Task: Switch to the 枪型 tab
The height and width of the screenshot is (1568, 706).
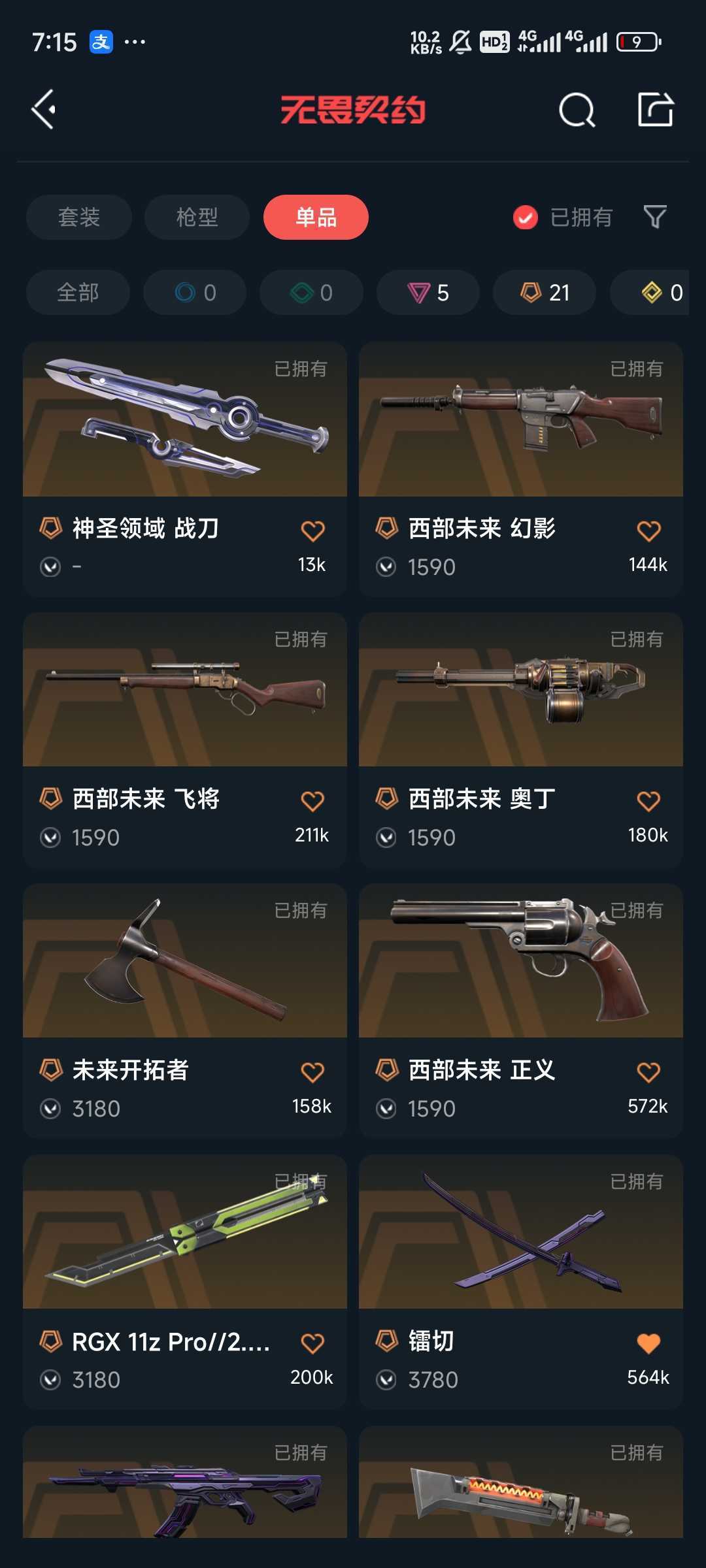Action: point(197,217)
